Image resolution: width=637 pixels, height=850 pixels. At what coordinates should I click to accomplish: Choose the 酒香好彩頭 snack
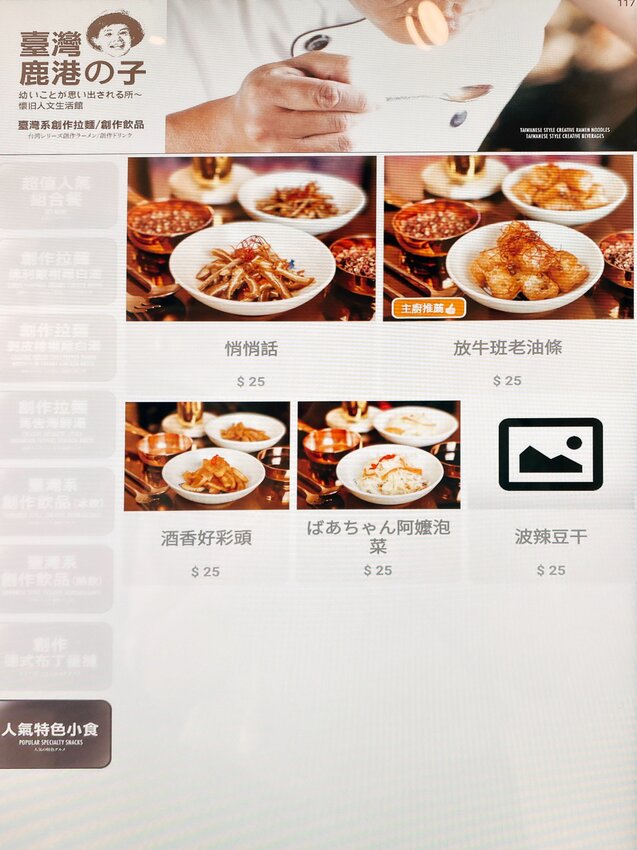[207, 490]
